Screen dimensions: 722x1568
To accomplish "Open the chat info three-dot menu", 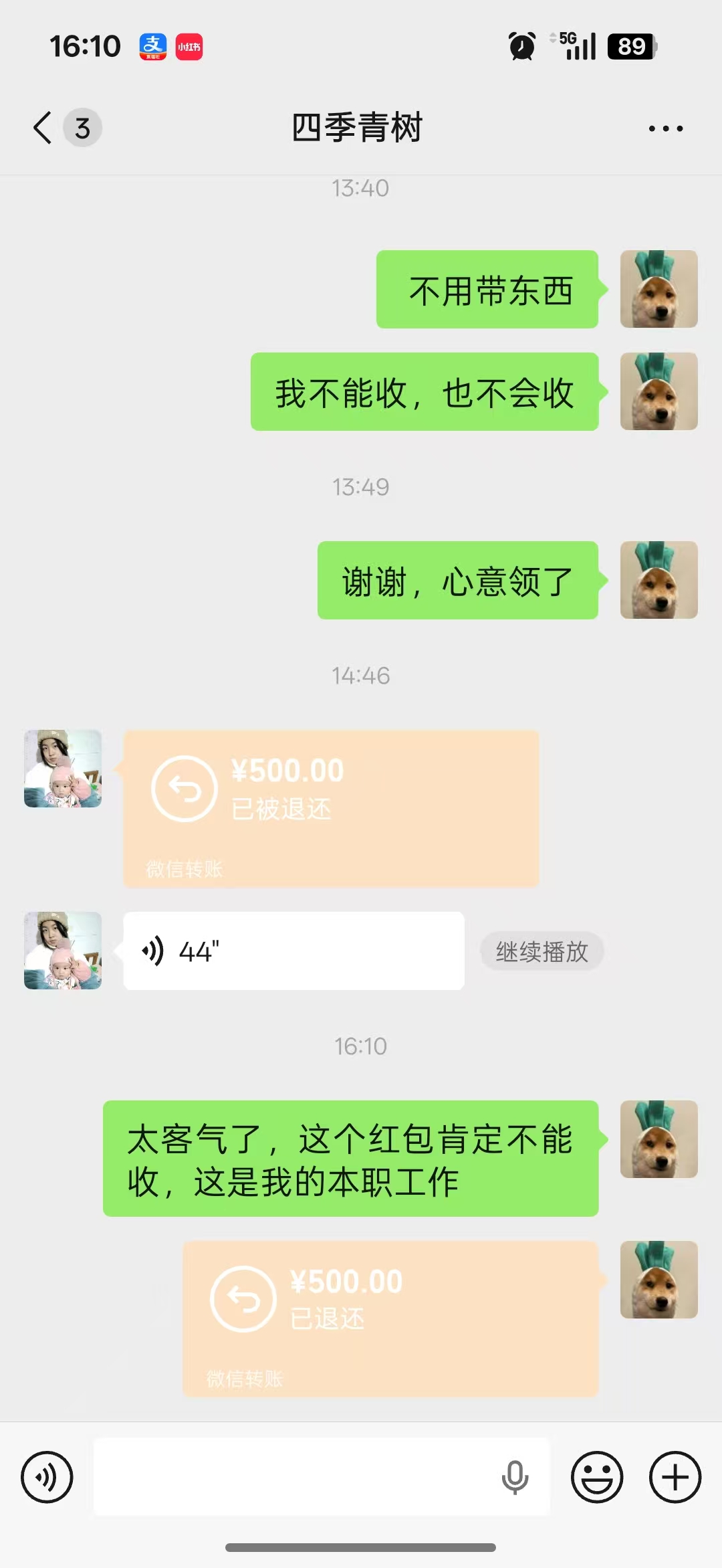I will tap(666, 128).
